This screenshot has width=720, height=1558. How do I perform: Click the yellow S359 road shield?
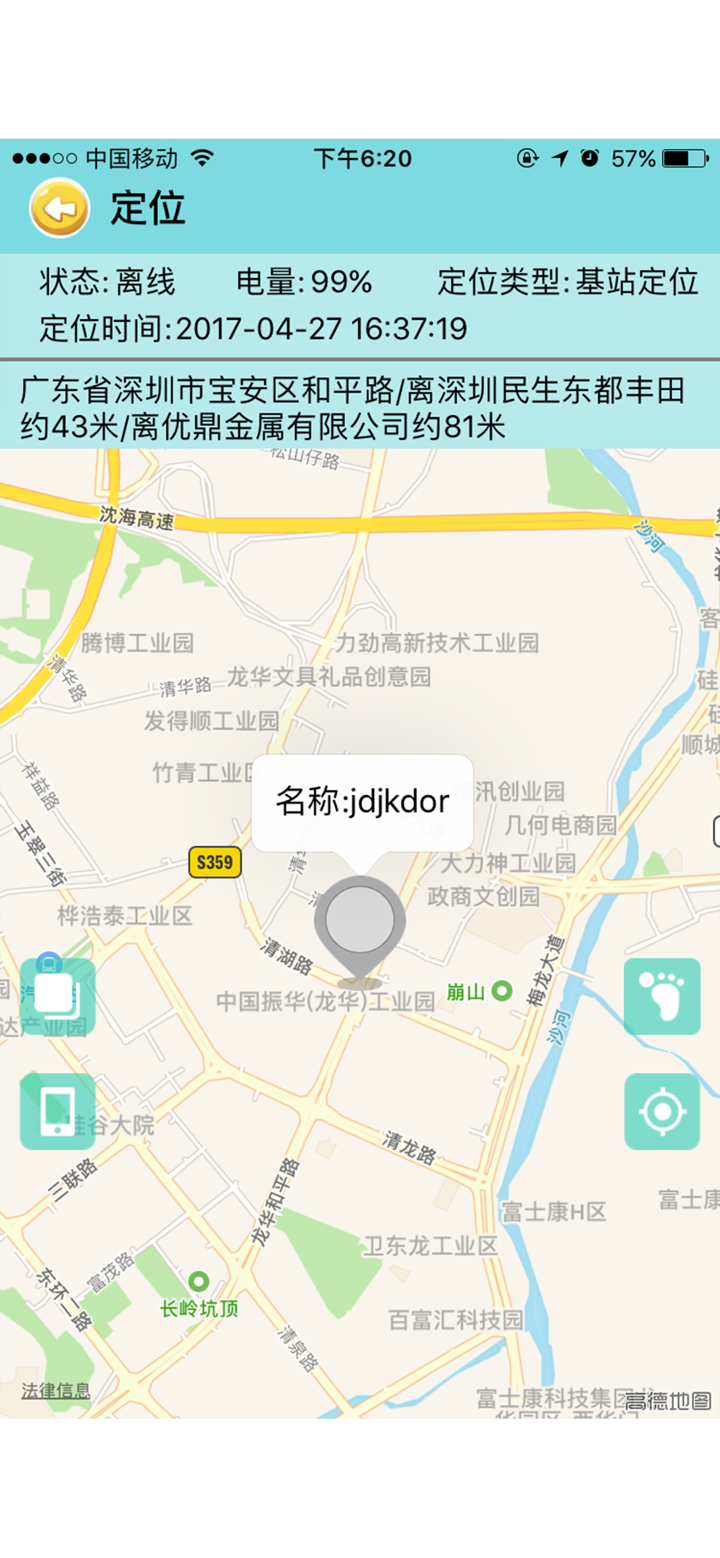click(x=213, y=864)
